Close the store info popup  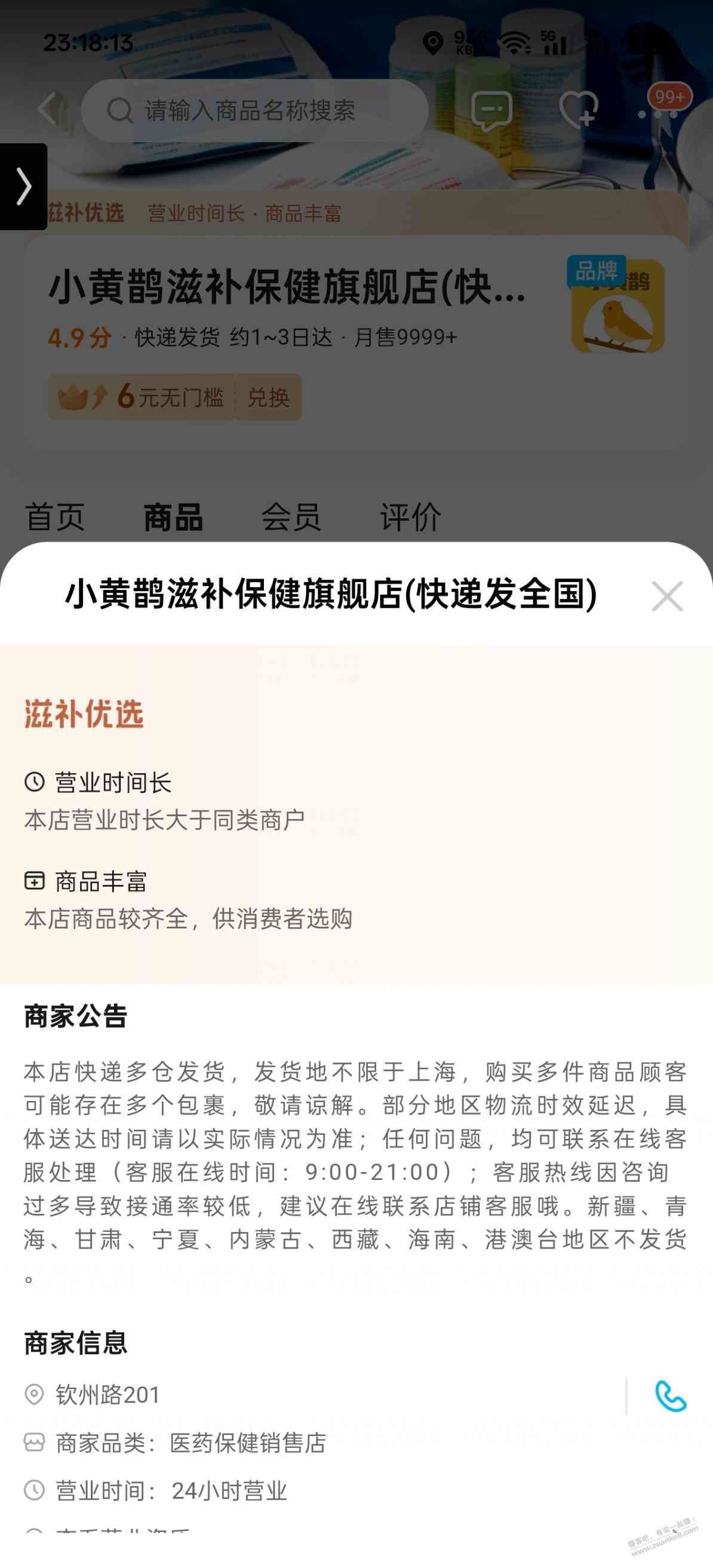(x=667, y=596)
